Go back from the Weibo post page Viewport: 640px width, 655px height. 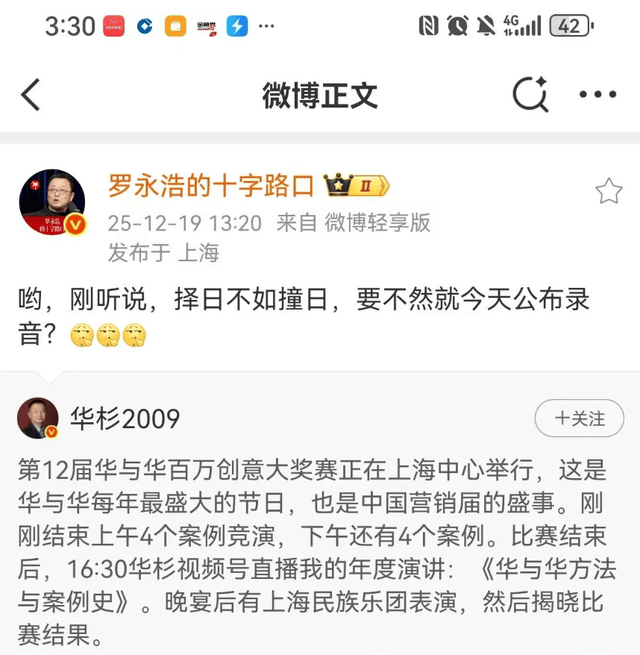(31, 96)
